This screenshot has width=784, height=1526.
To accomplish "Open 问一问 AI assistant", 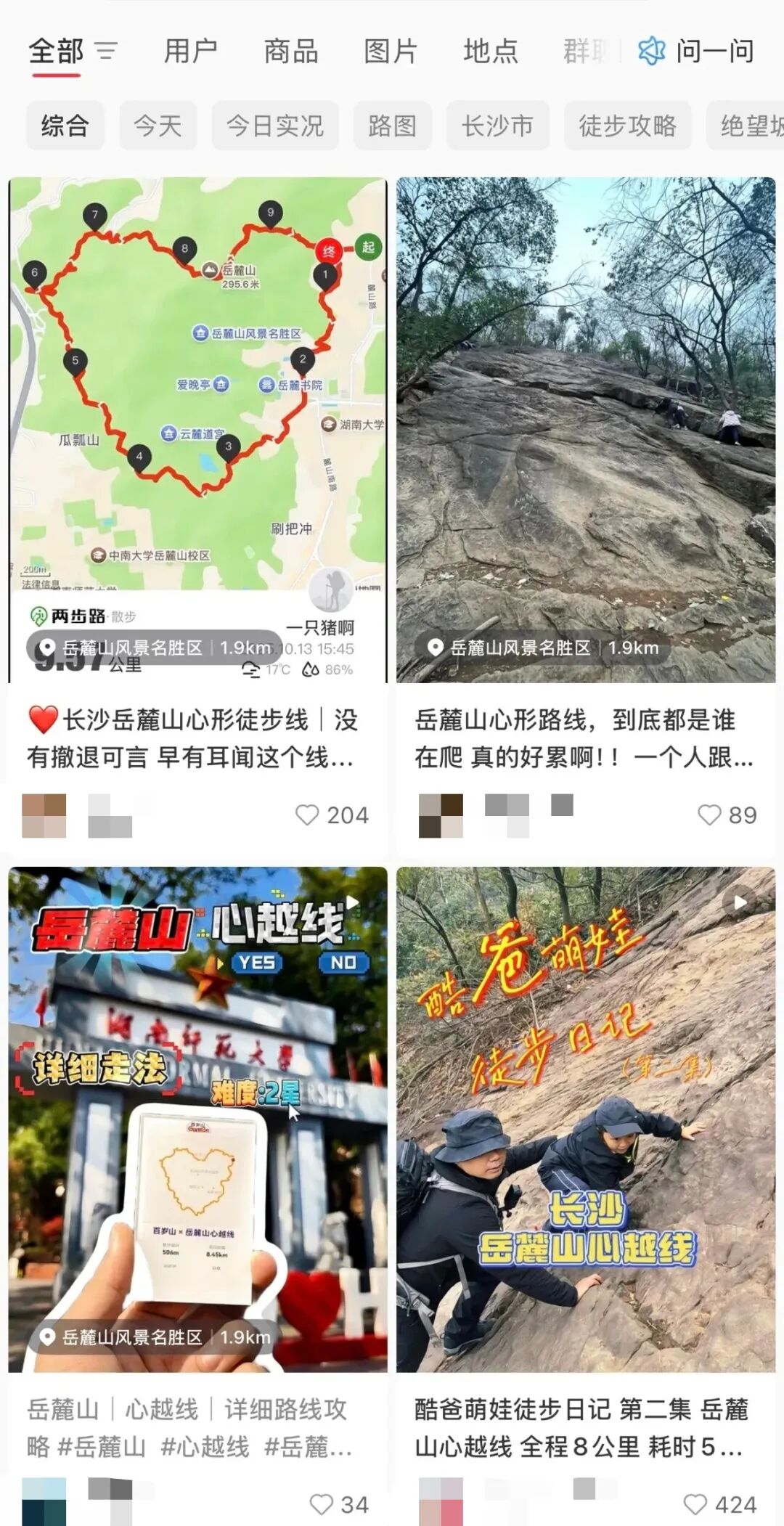I will click(x=696, y=52).
